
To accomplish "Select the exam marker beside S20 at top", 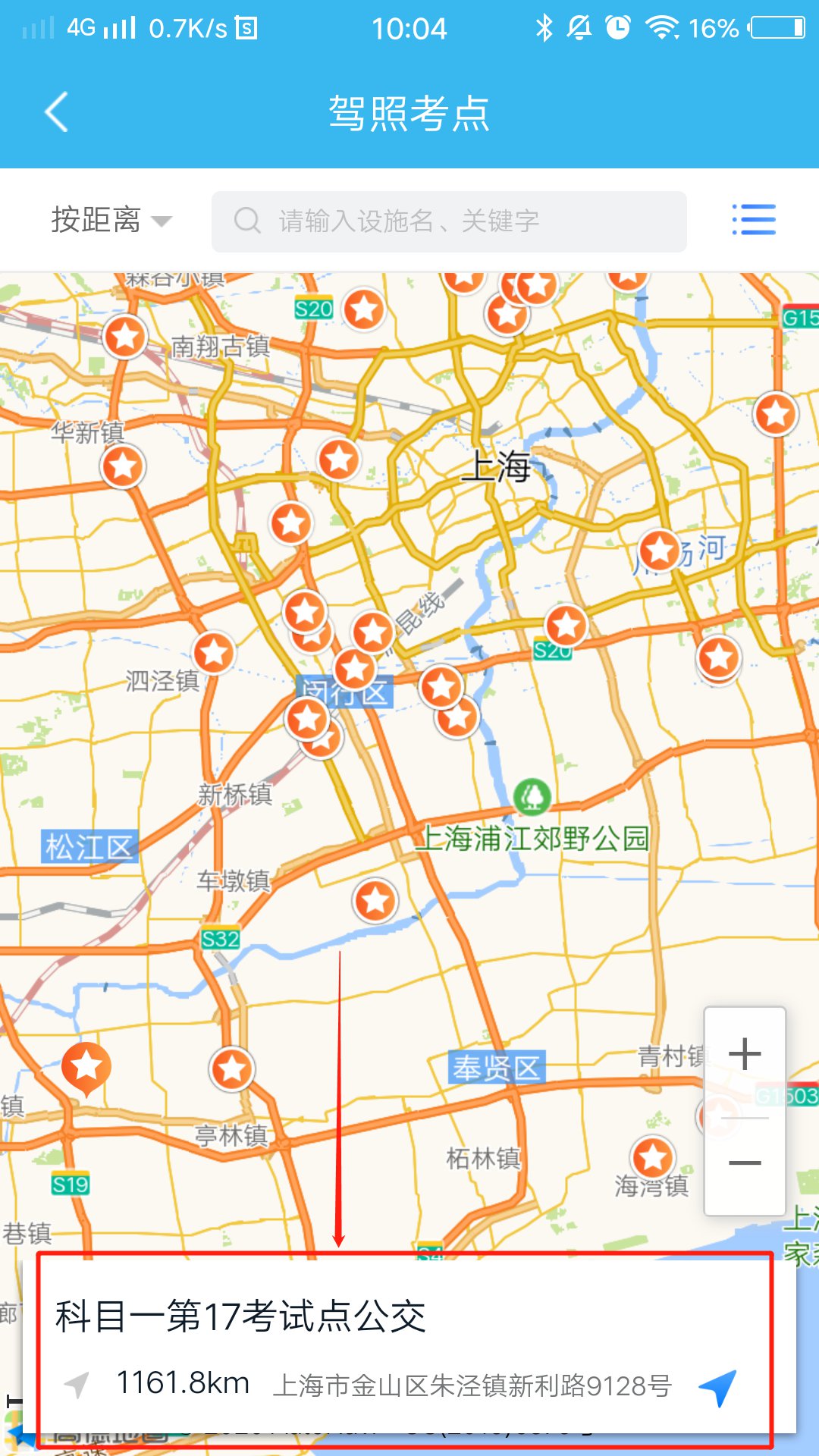I will click(x=364, y=309).
